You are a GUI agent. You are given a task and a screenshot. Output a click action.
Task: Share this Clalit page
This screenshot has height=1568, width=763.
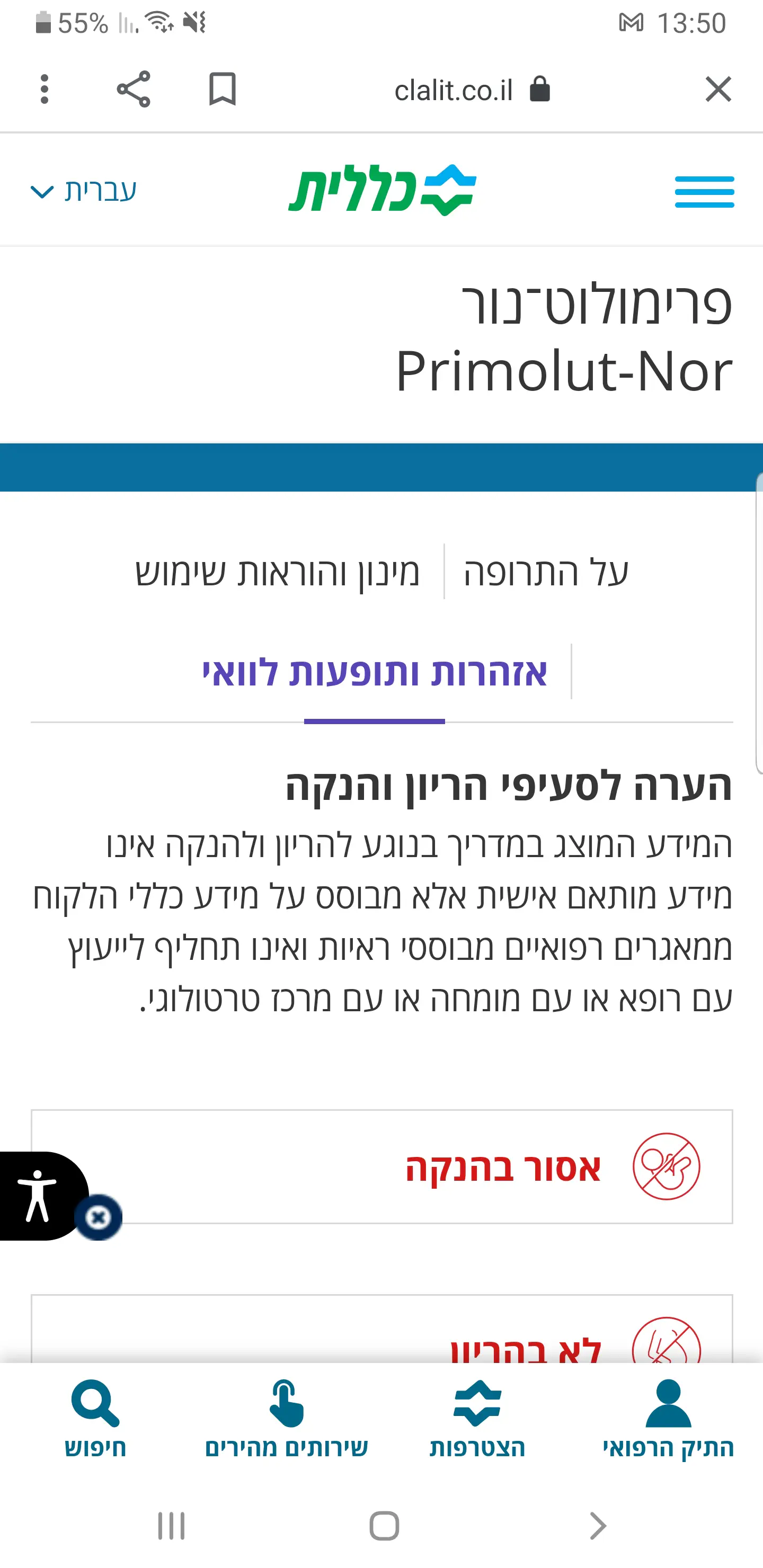click(134, 90)
